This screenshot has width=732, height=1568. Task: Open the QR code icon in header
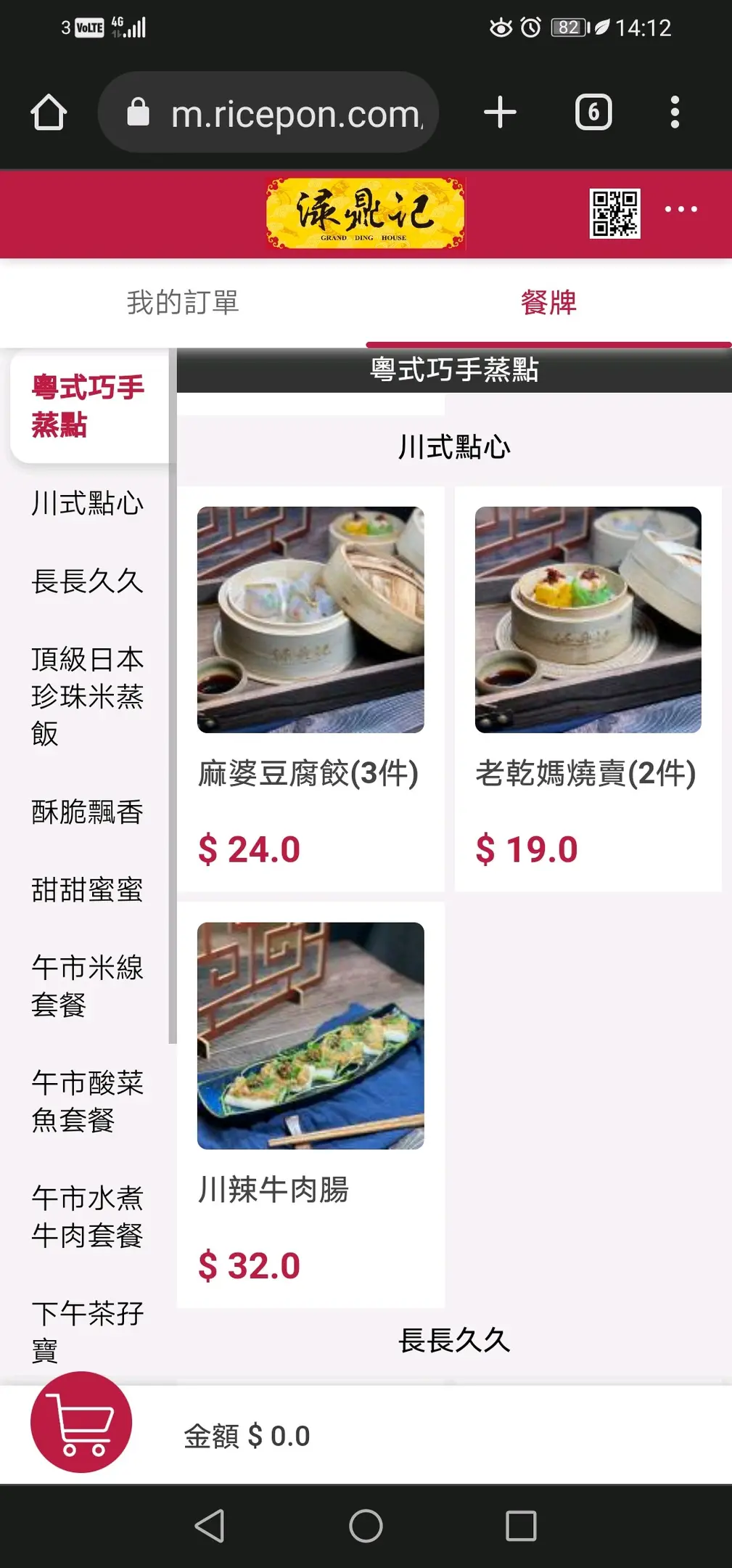pos(614,213)
